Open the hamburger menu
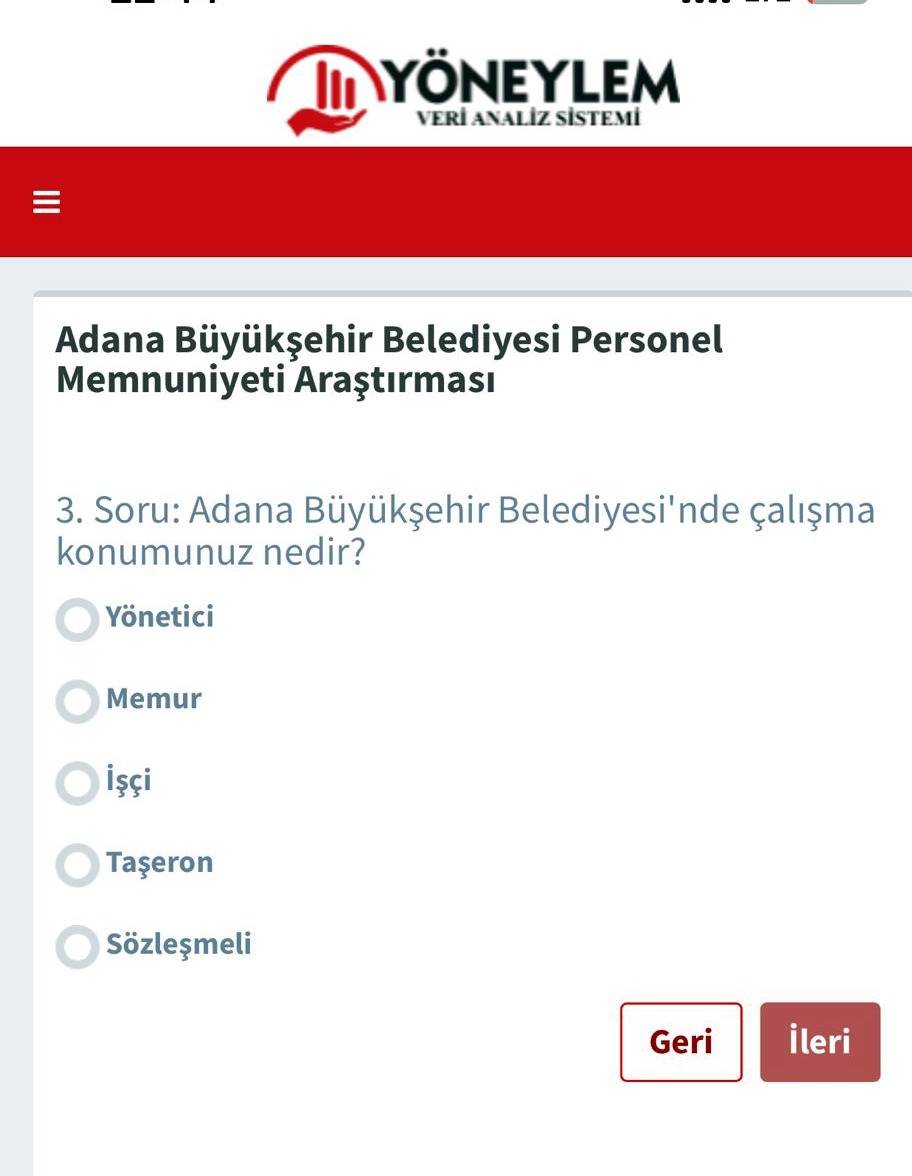 point(47,202)
